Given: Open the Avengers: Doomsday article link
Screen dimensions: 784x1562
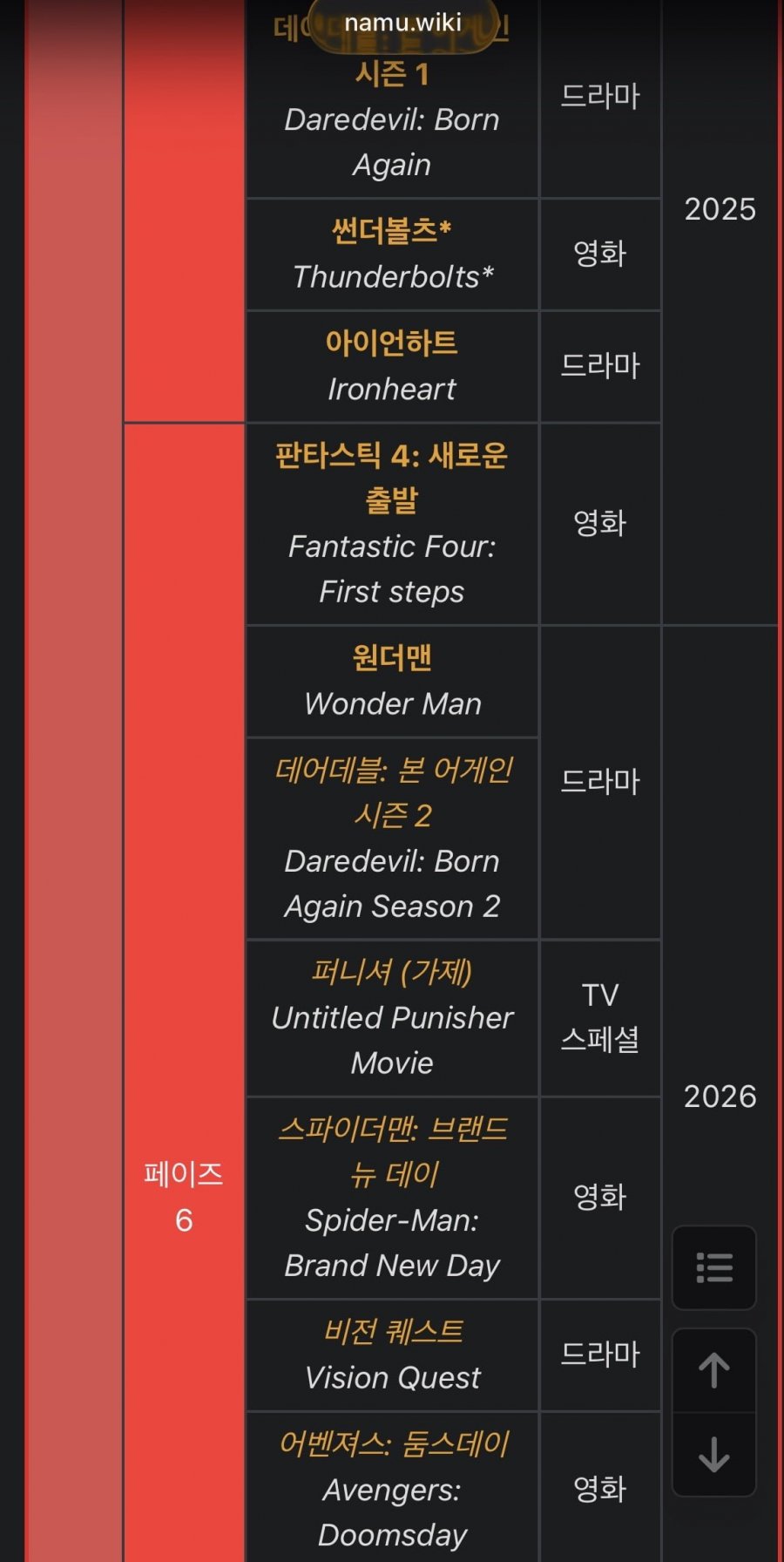Looking at the screenshot, I should (391, 1444).
